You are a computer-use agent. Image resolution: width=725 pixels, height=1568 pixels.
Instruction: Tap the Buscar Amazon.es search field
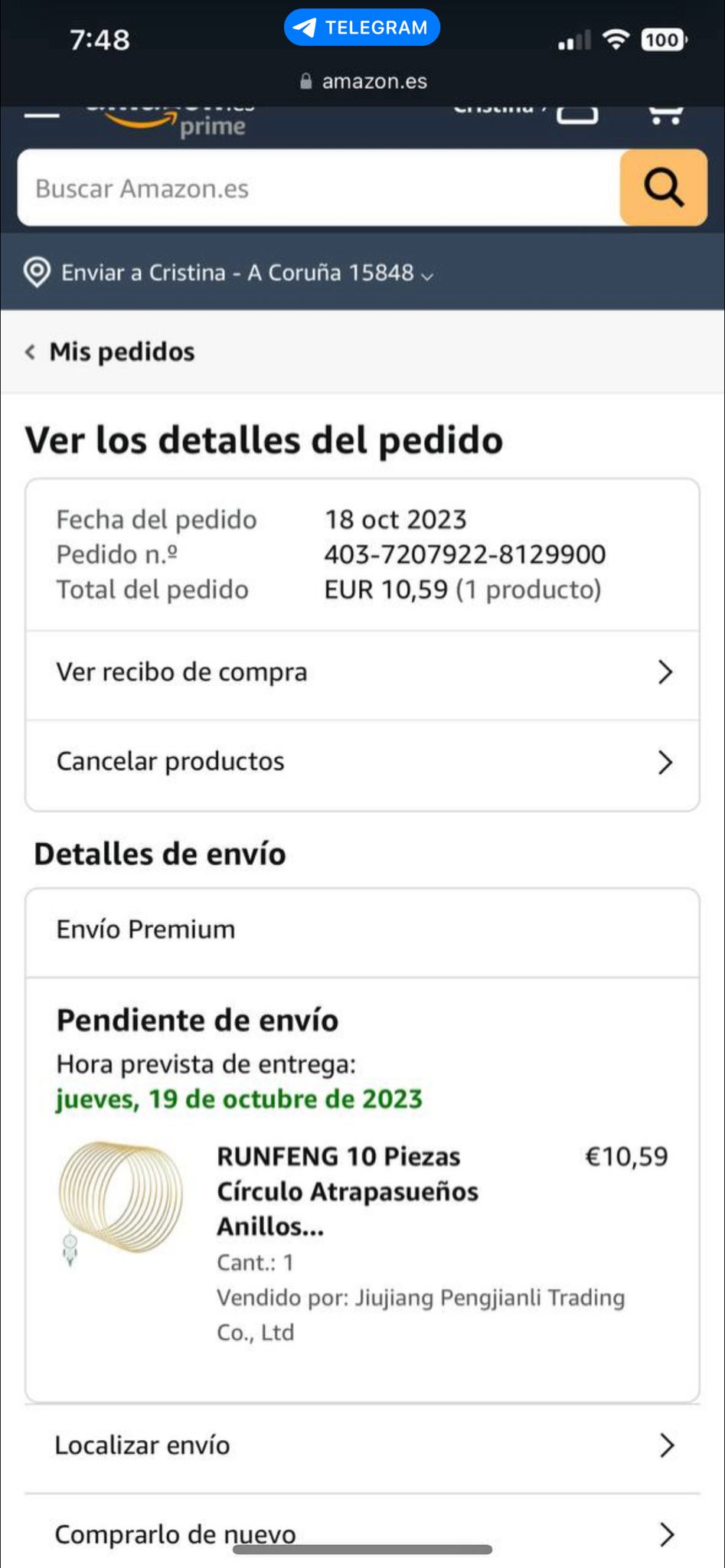(318, 188)
